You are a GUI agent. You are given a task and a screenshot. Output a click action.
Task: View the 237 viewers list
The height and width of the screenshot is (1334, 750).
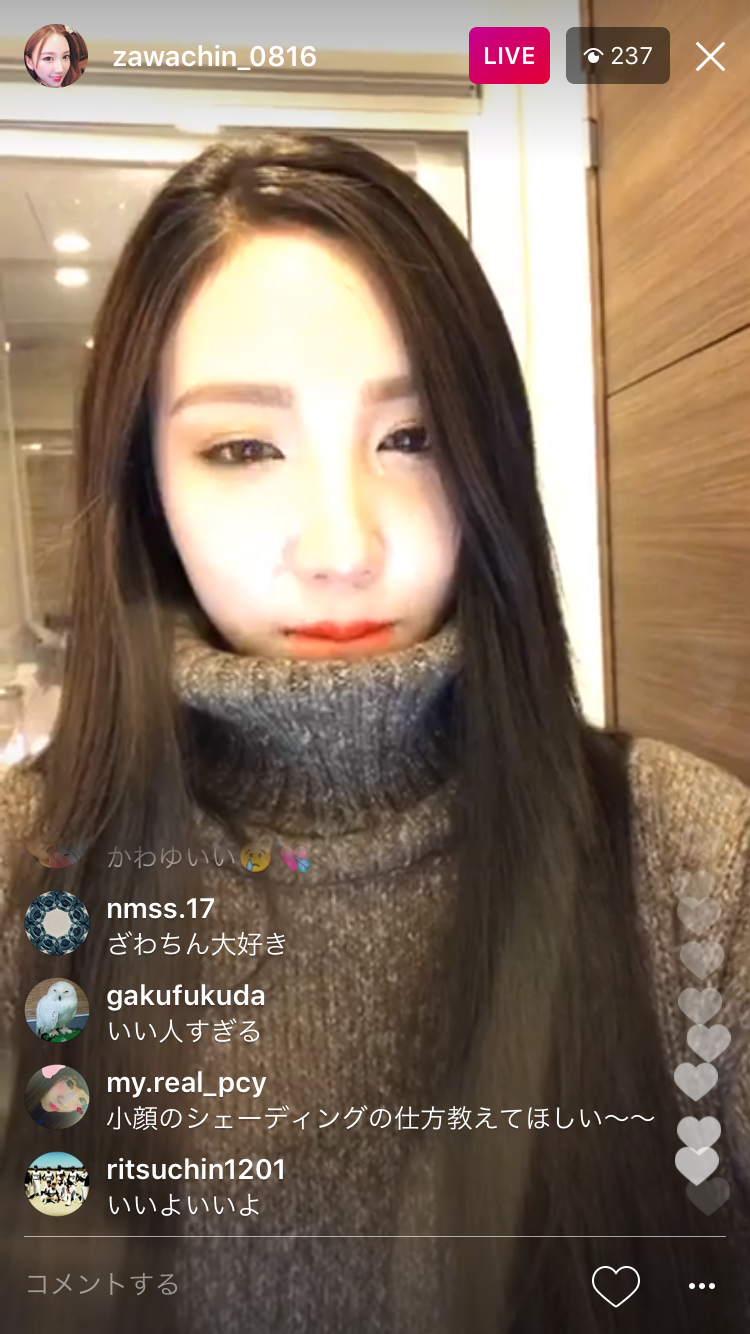618,56
